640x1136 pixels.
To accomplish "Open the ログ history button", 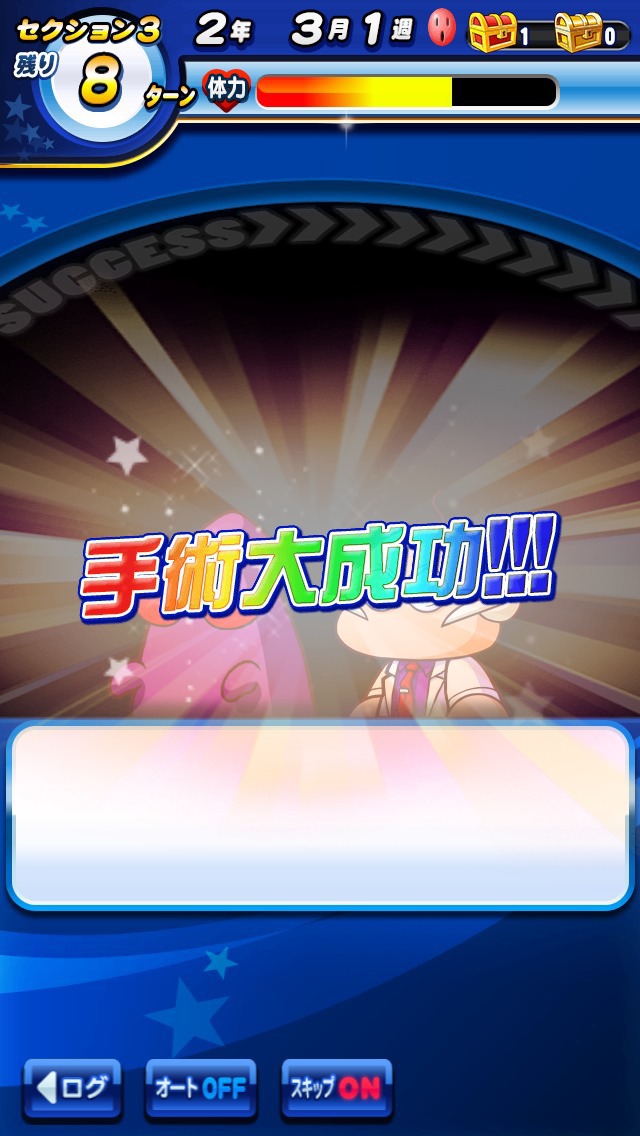I will (x=72, y=1088).
